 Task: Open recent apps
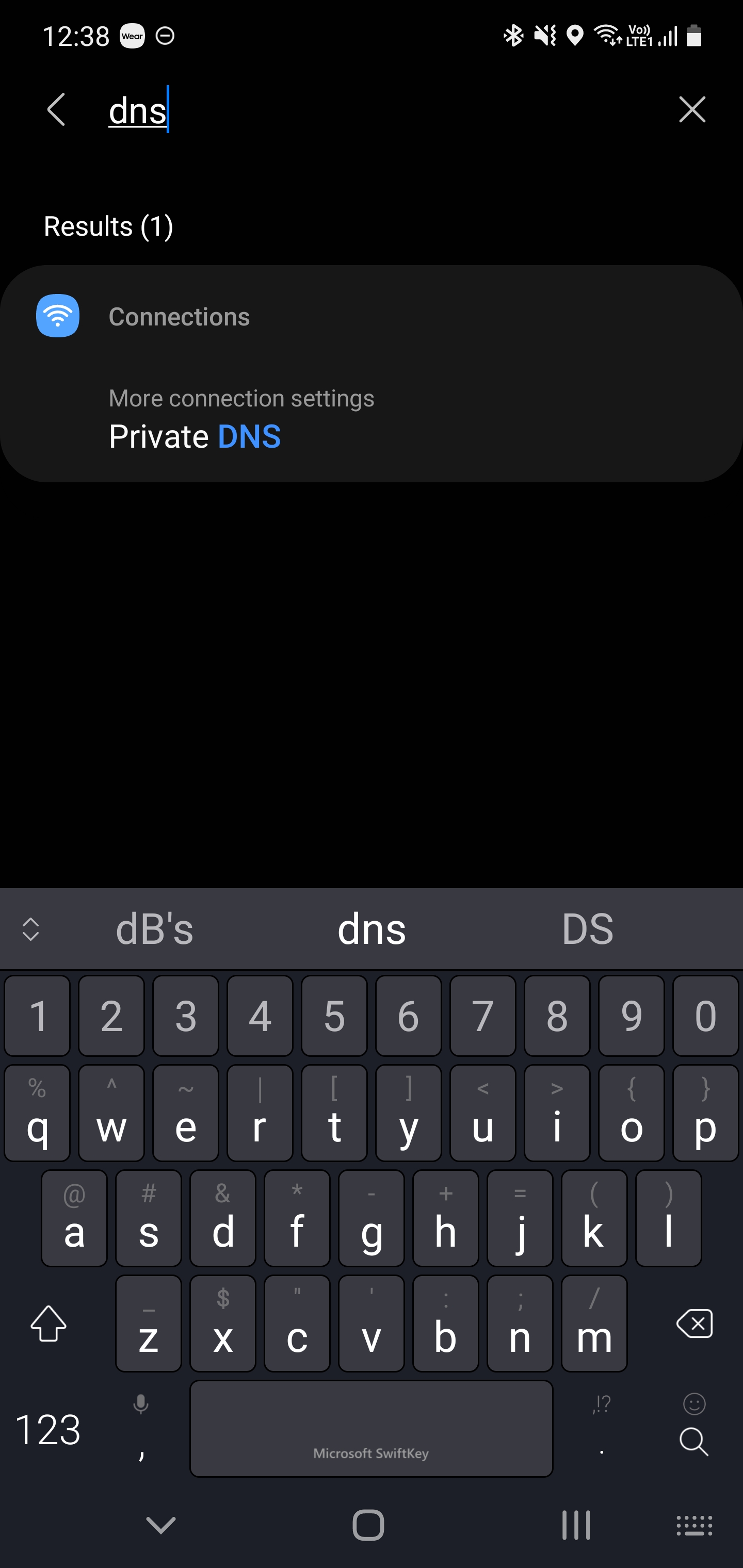(x=575, y=1525)
